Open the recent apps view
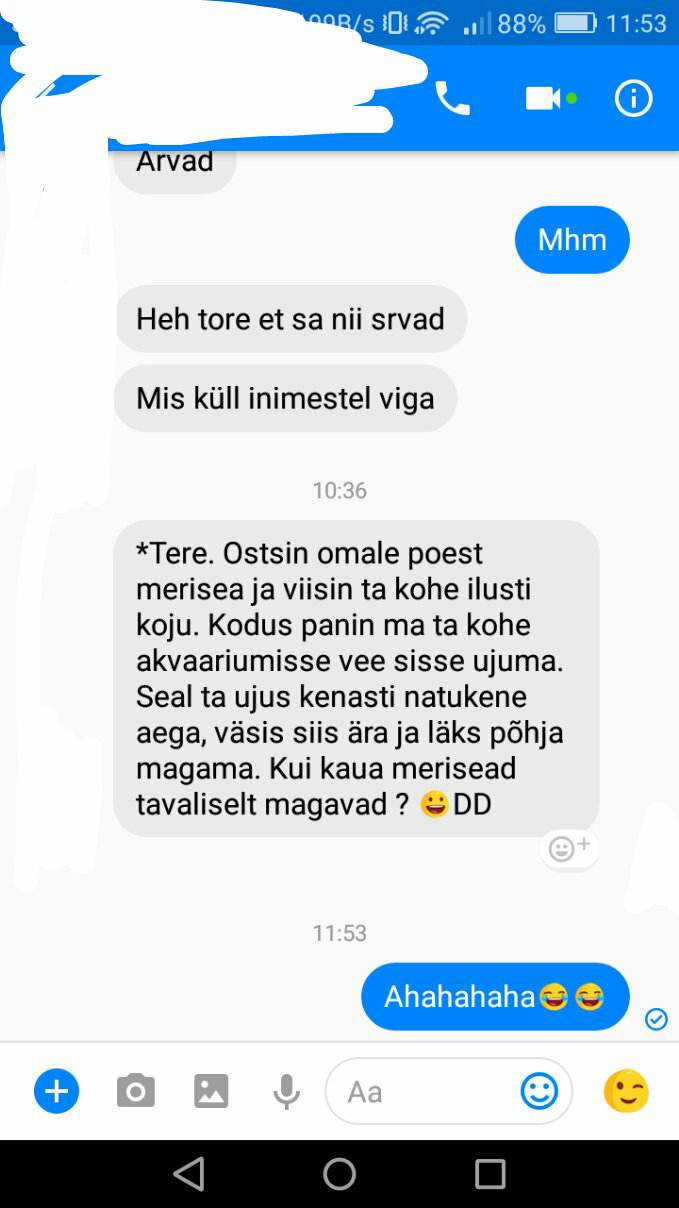 tap(490, 1173)
